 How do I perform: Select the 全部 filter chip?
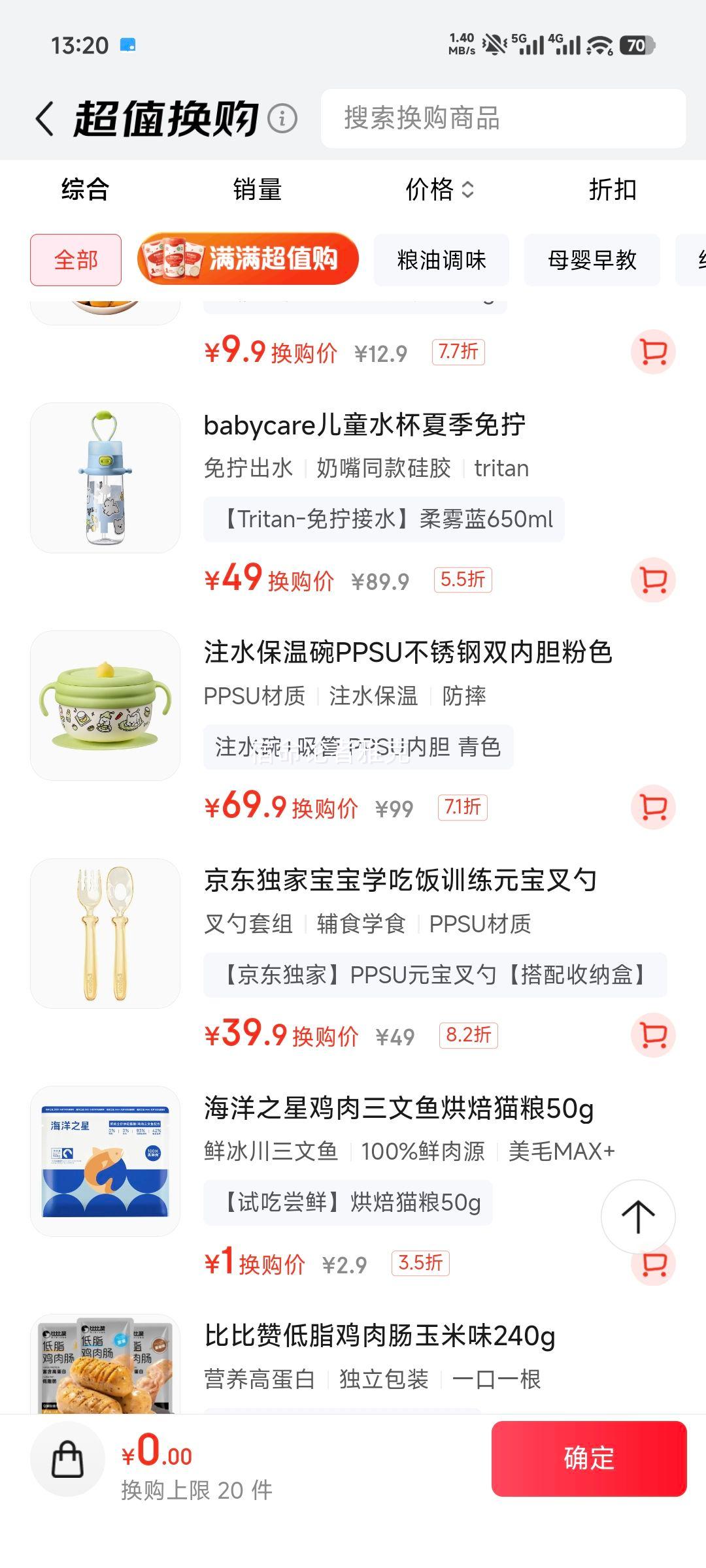[75, 259]
